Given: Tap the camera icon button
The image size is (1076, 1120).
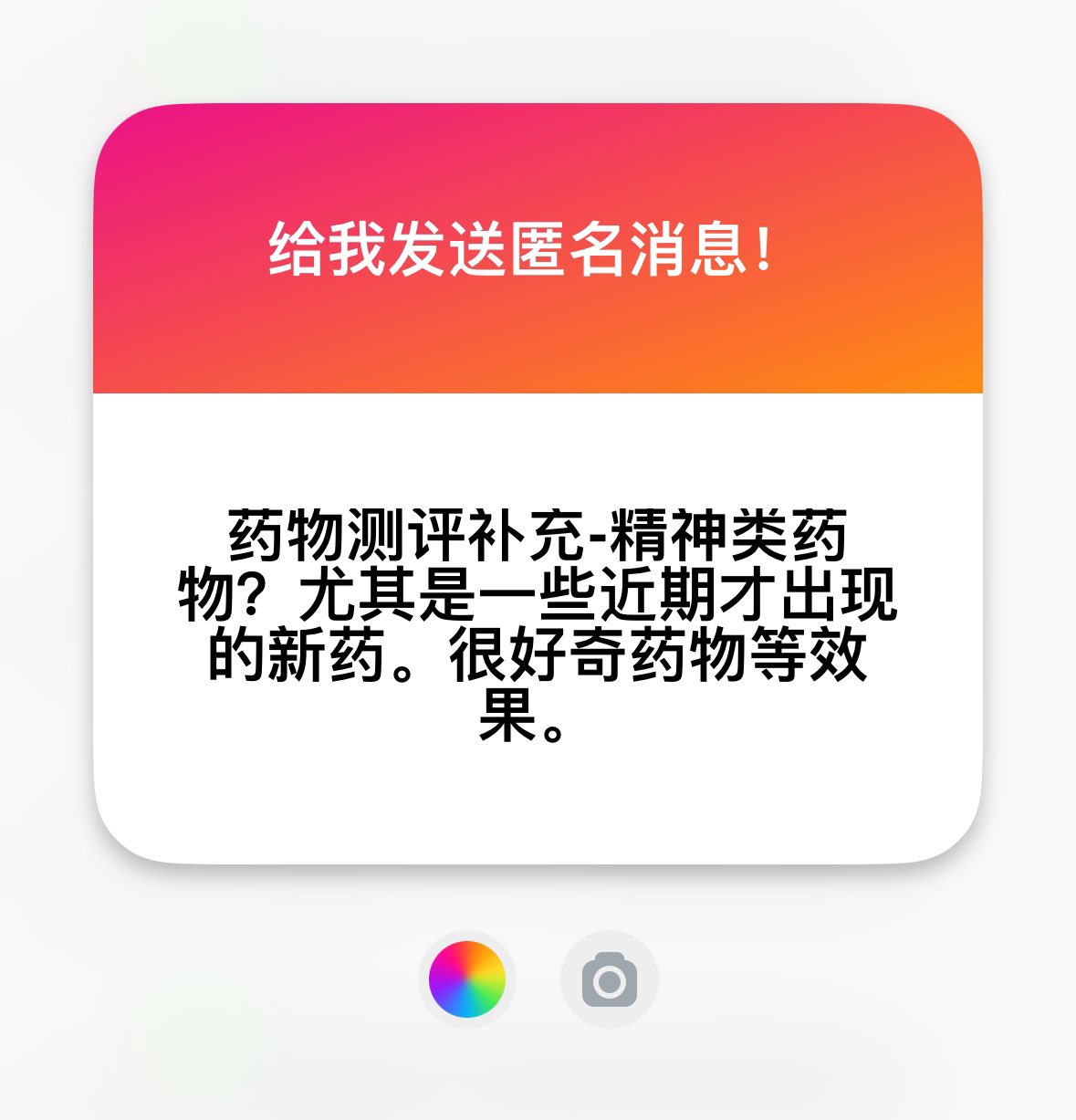Looking at the screenshot, I should (x=609, y=980).
